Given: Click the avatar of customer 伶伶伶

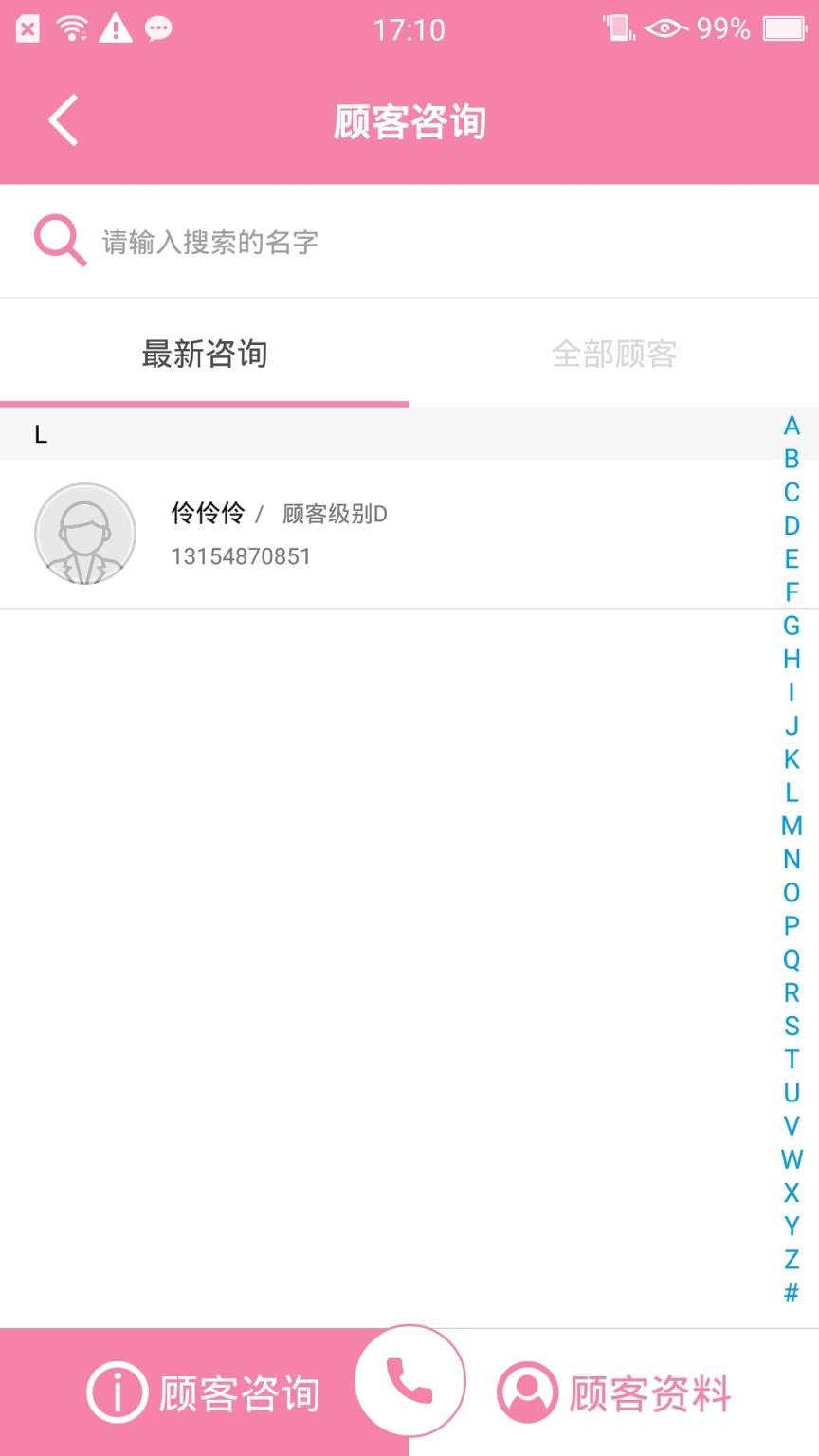Looking at the screenshot, I should pos(84,534).
